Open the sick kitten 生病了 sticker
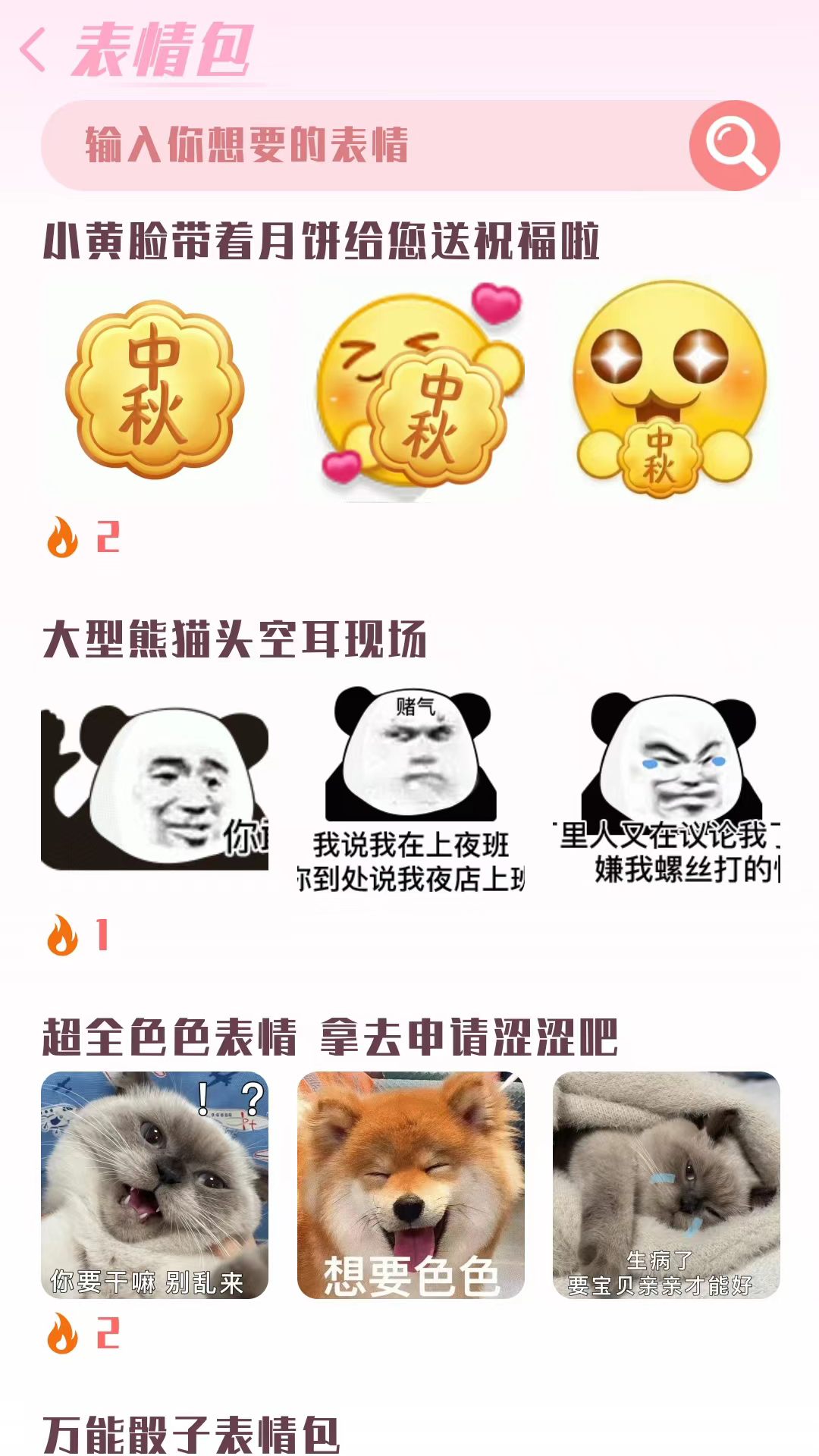Viewport: 819px width, 1456px height. click(x=667, y=1185)
